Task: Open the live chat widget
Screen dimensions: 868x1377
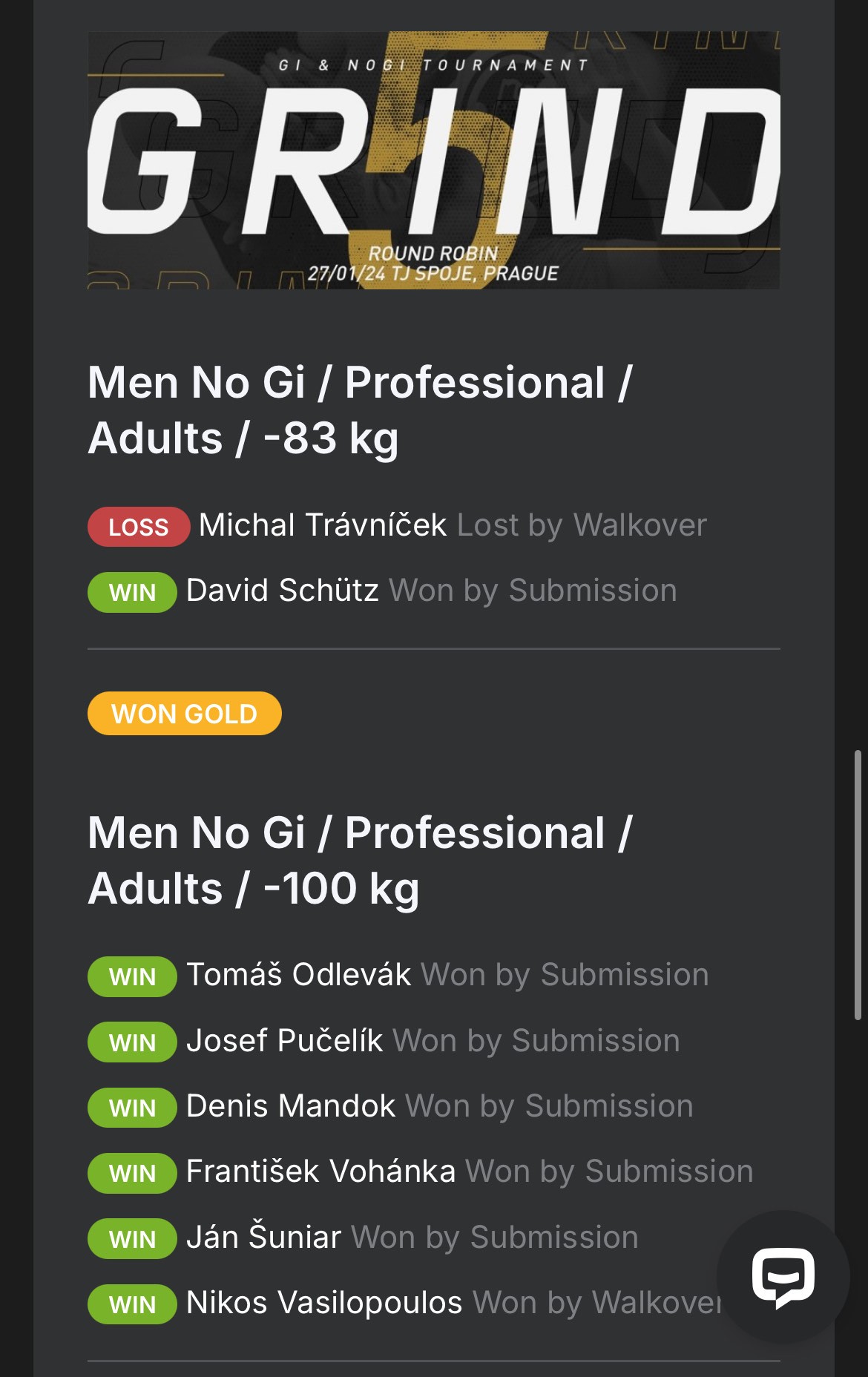Action: (783, 1276)
